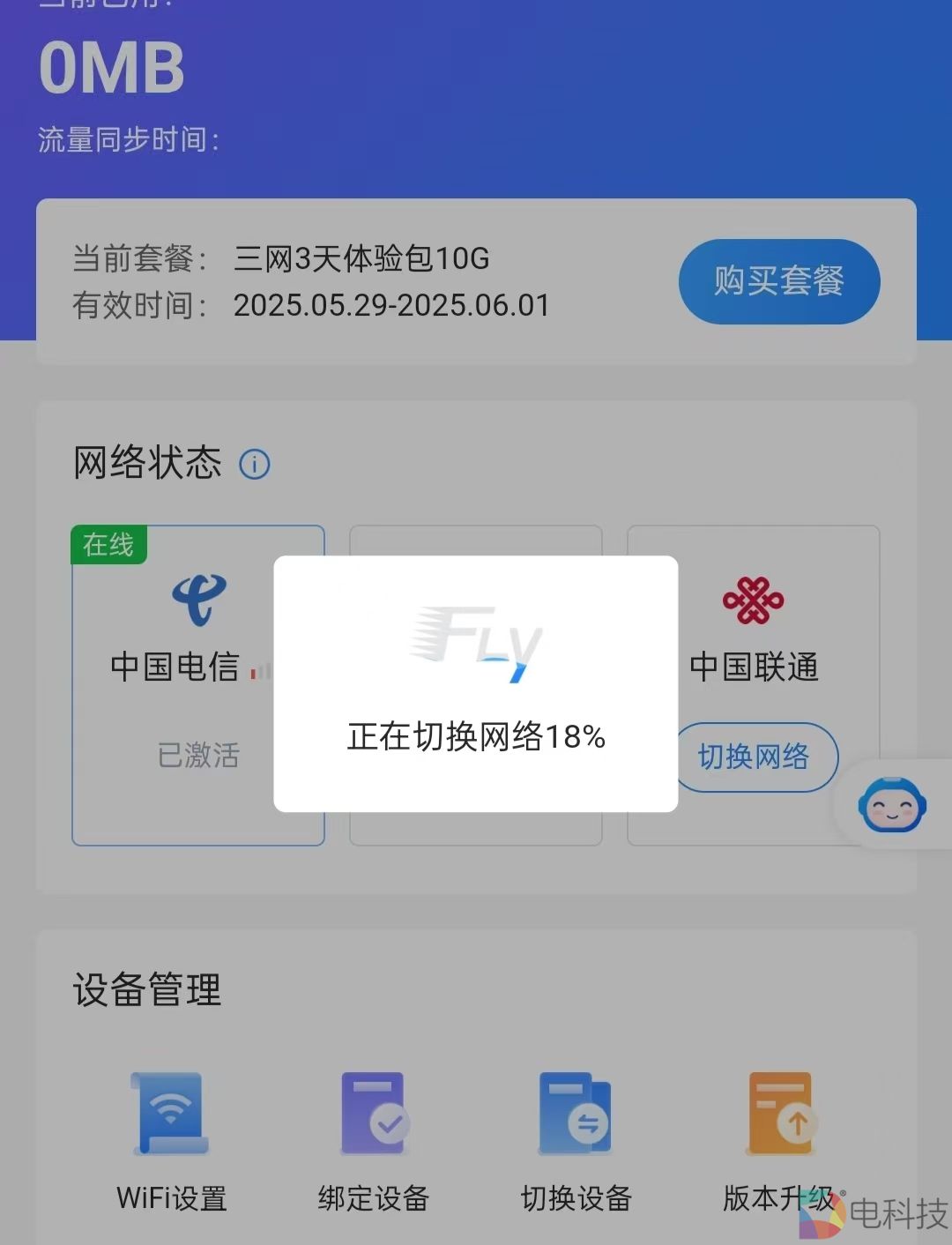Tap the green 在线 badge

click(108, 545)
